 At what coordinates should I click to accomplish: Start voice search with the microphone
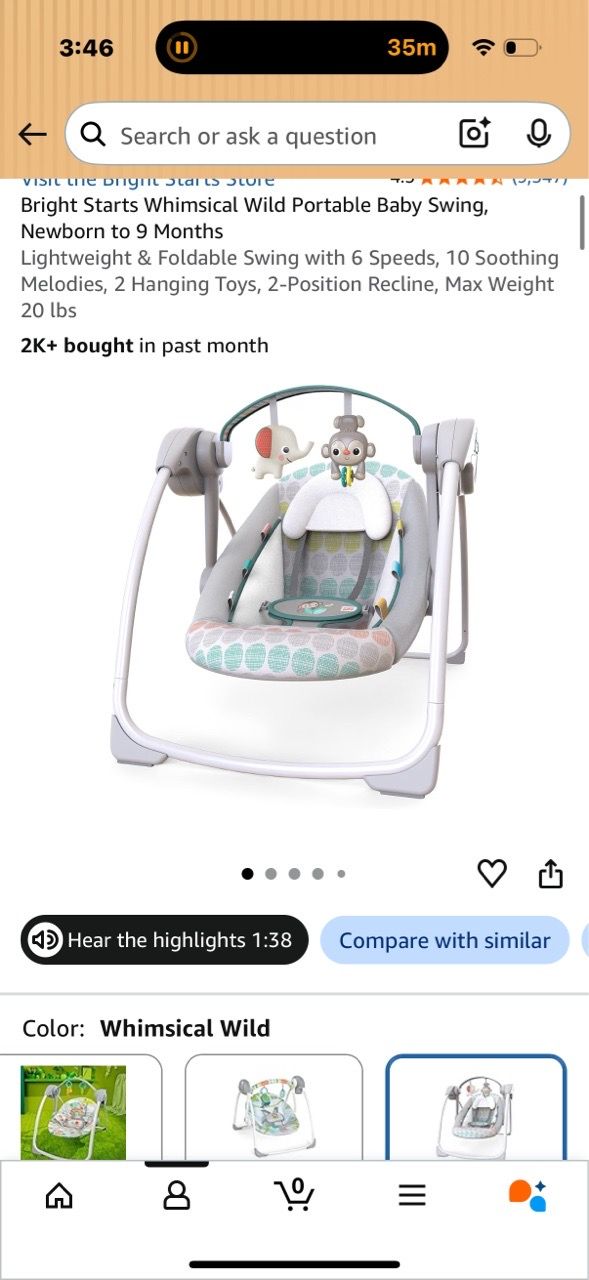point(538,134)
